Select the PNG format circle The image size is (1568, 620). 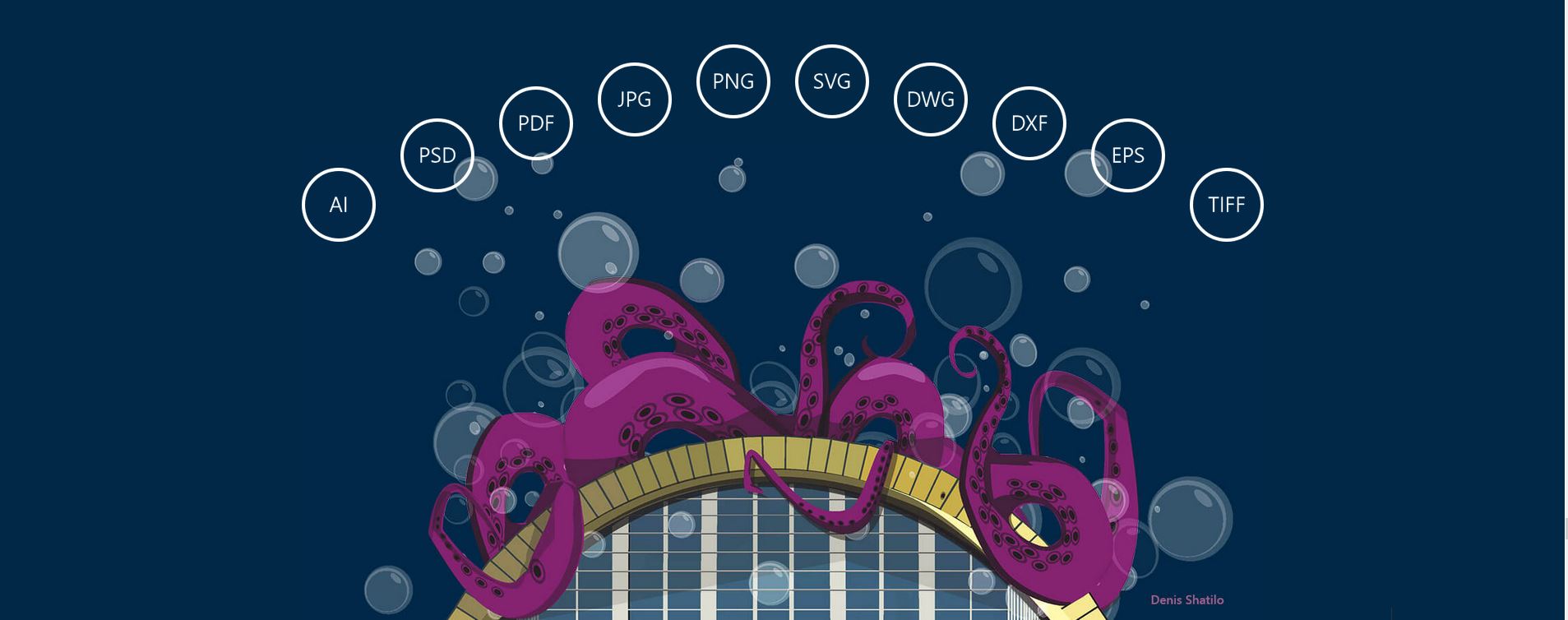[x=733, y=81]
